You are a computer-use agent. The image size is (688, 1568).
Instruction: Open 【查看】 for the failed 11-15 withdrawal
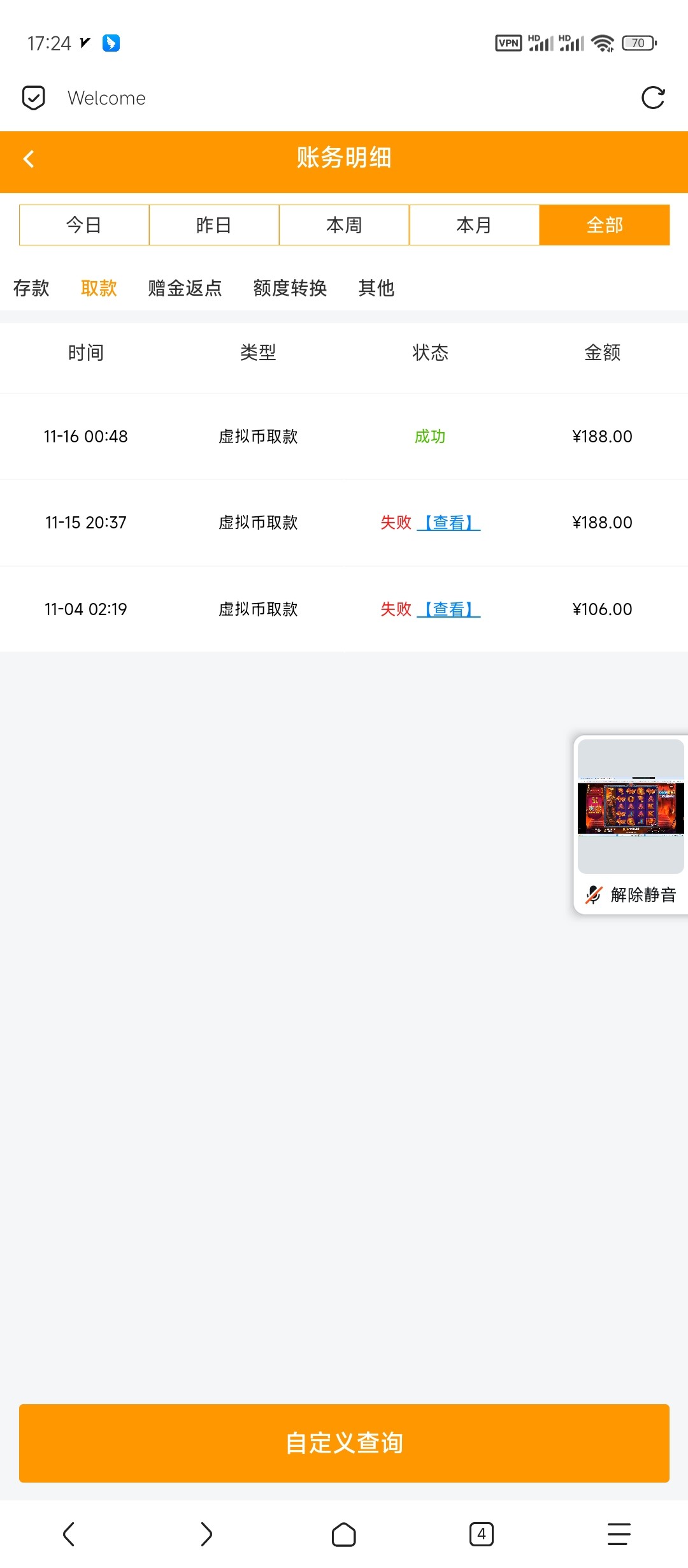pos(450,523)
